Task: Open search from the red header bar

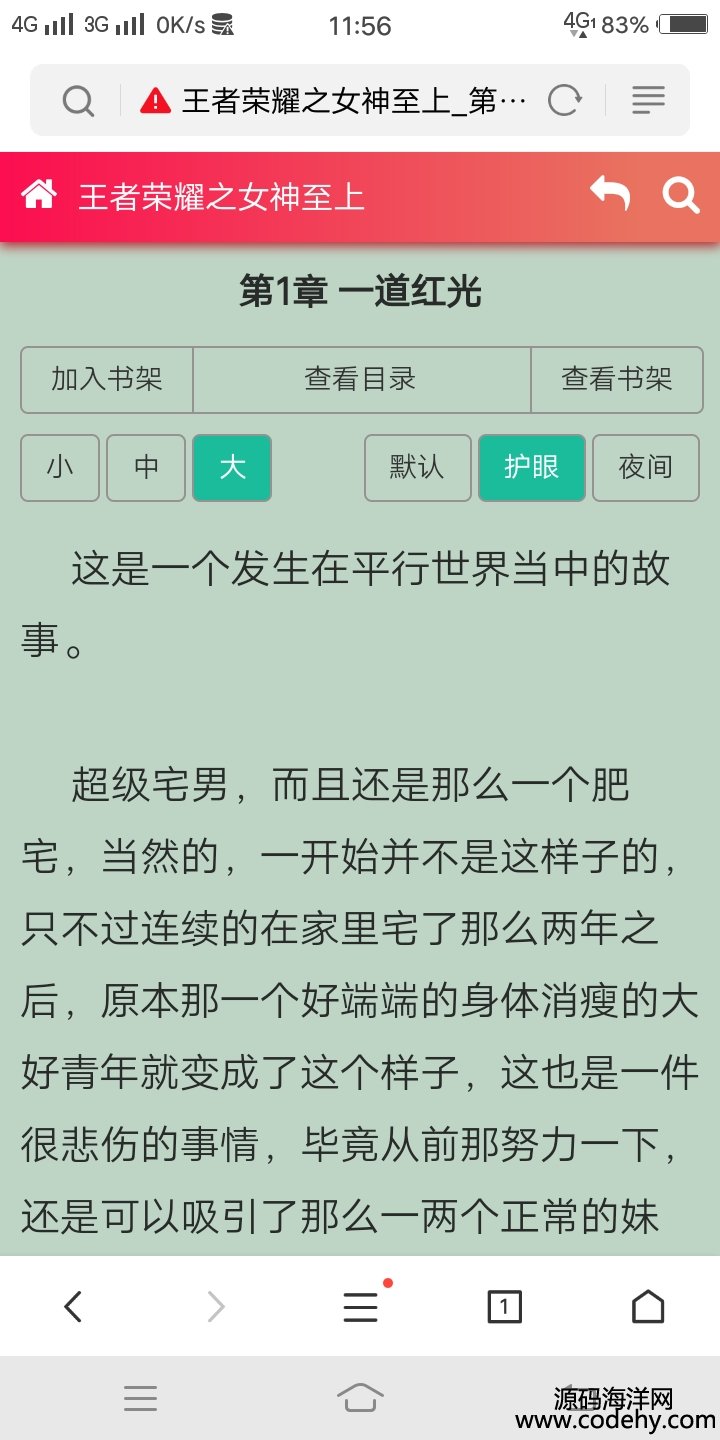Action: [x=681, y=195]
